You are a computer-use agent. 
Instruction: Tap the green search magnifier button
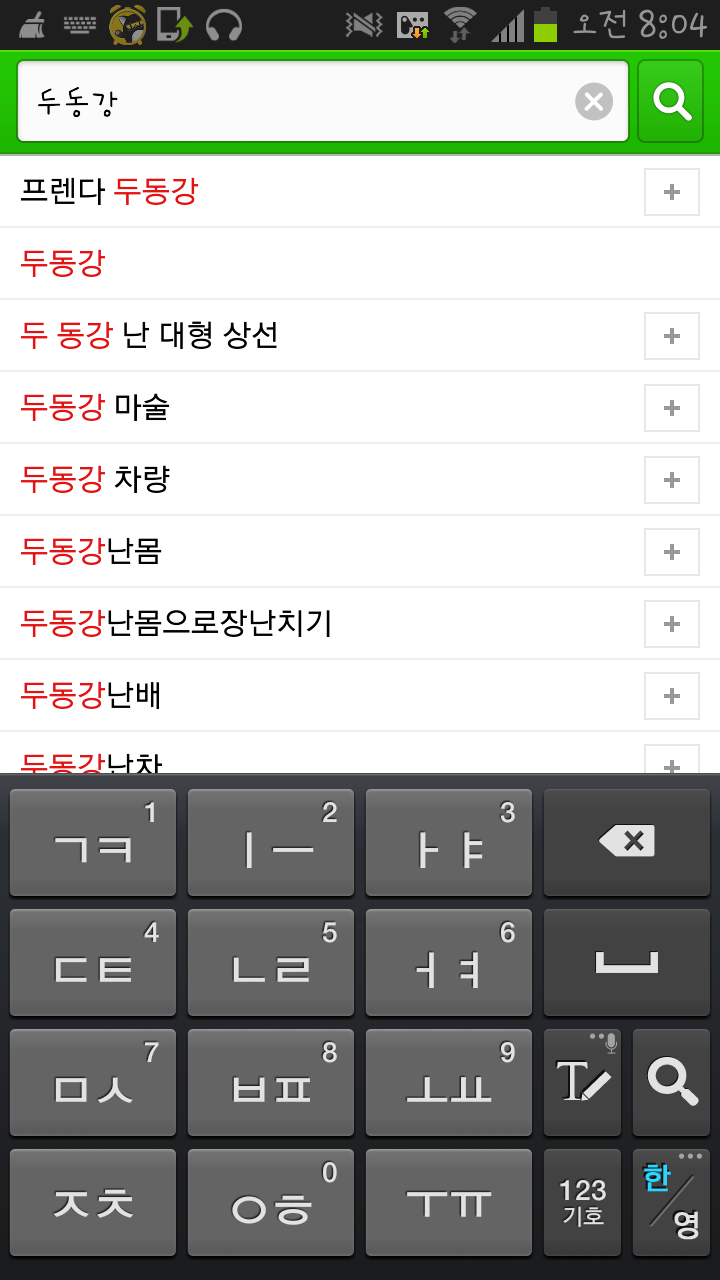tap(671, 101)
